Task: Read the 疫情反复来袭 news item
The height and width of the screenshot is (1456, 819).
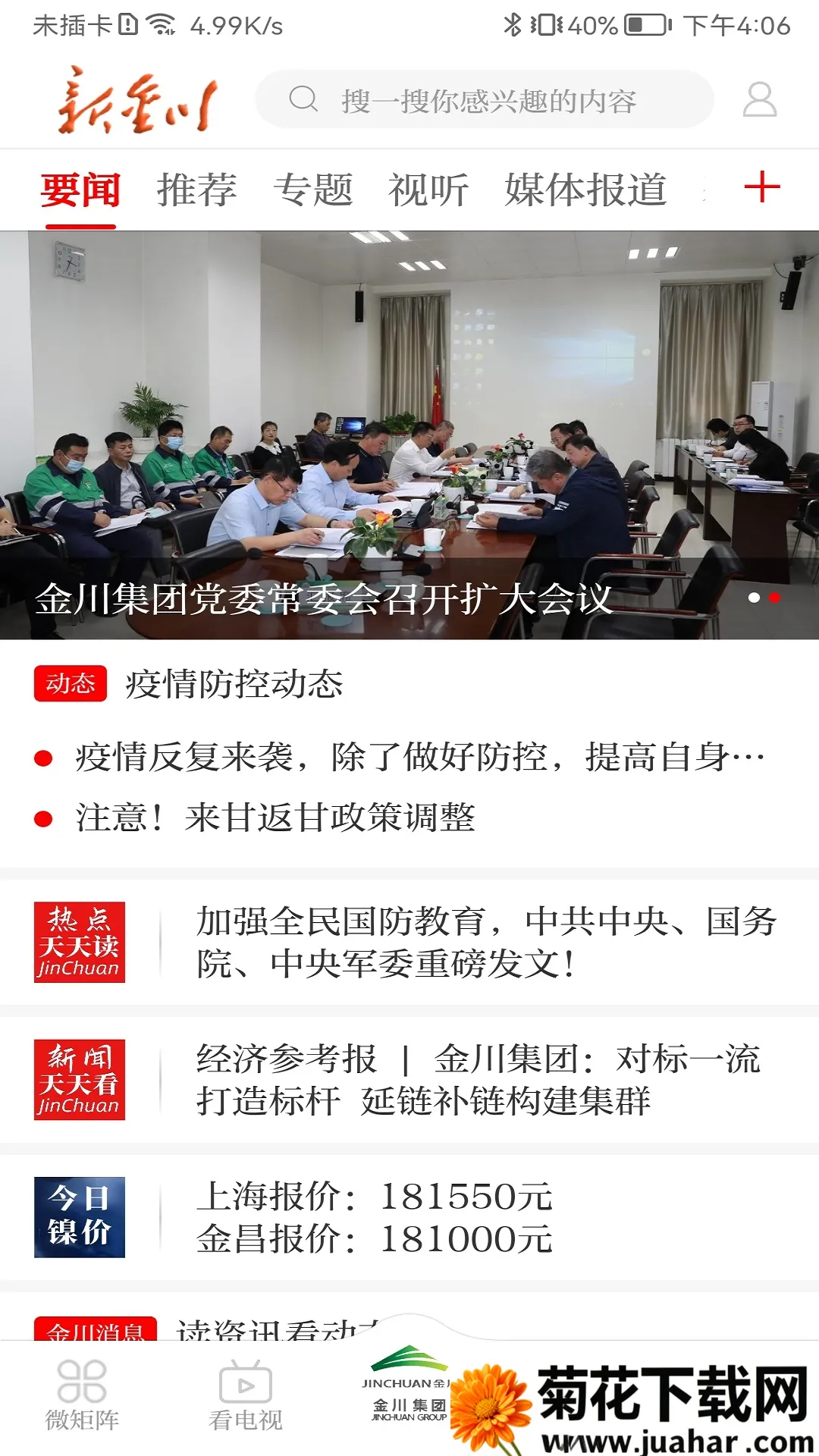Action: click(420, 758)
